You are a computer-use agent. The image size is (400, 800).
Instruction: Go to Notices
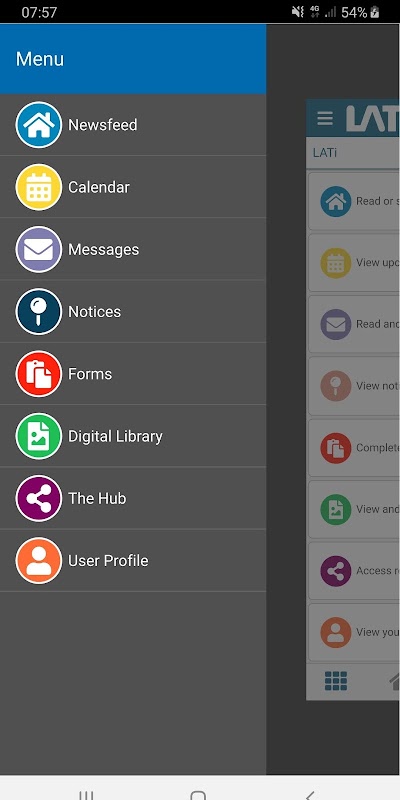[x=133, y=312]
